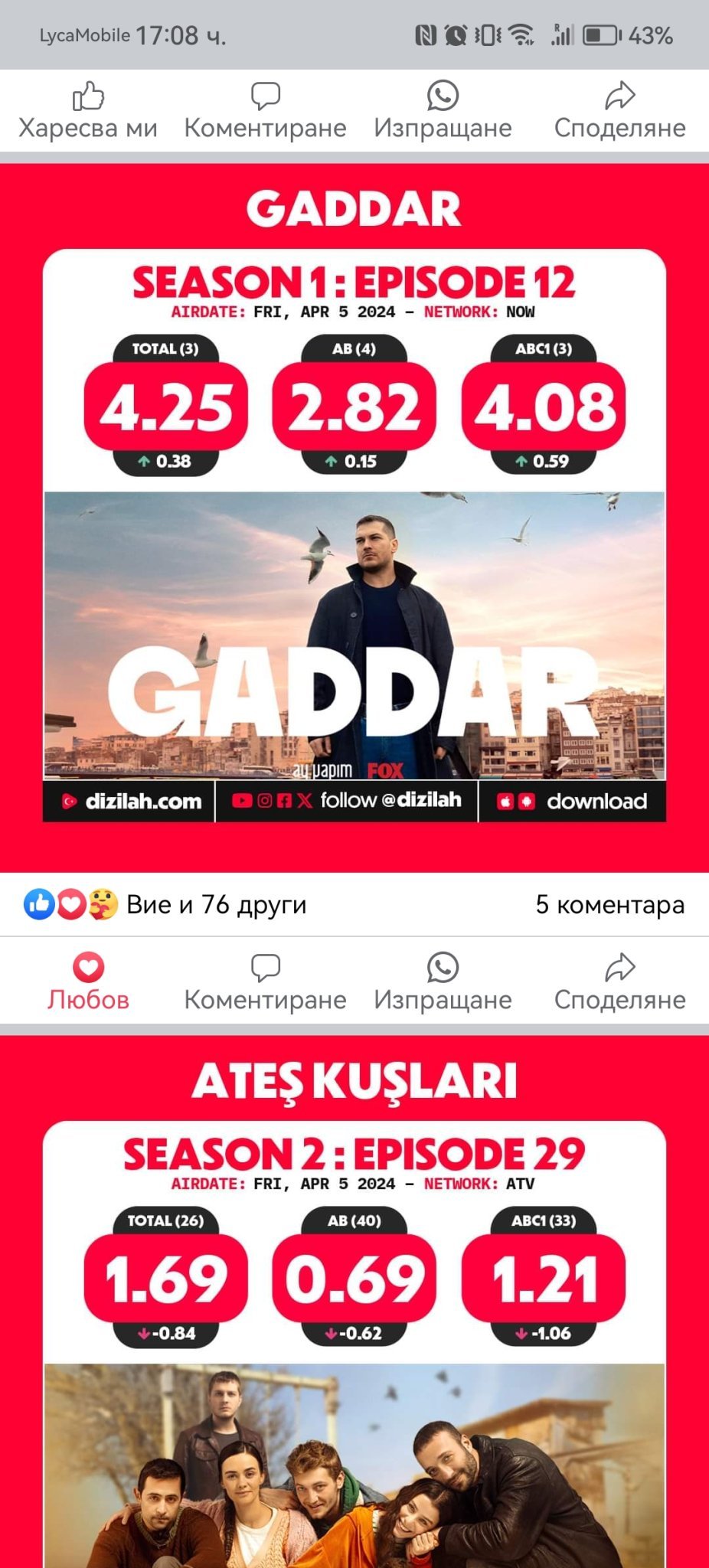Tap Харесва ми on the top post
Screen dimensions: 709x1568
click(88, 111)
